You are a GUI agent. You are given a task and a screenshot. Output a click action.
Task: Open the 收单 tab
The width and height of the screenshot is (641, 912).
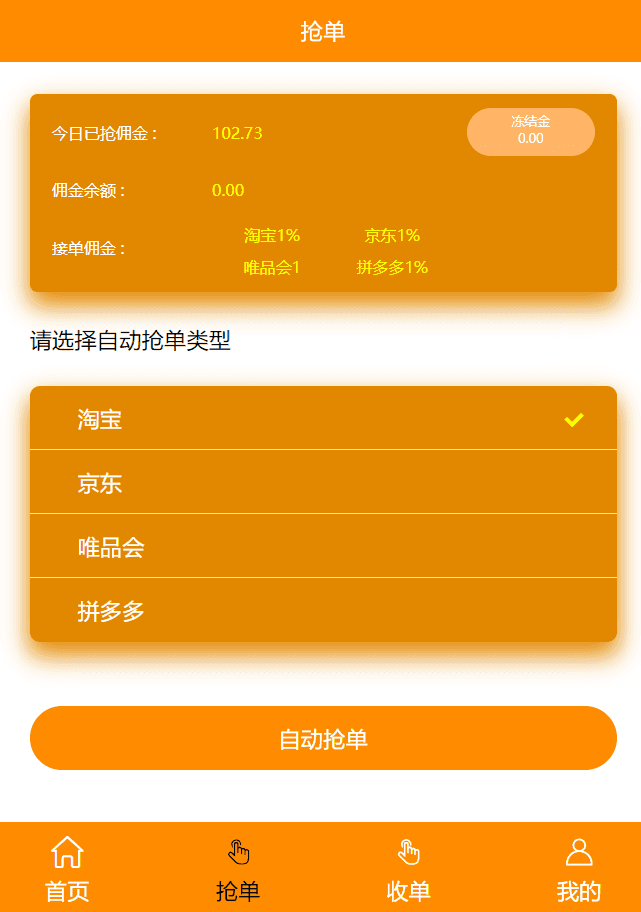[408, 869]
